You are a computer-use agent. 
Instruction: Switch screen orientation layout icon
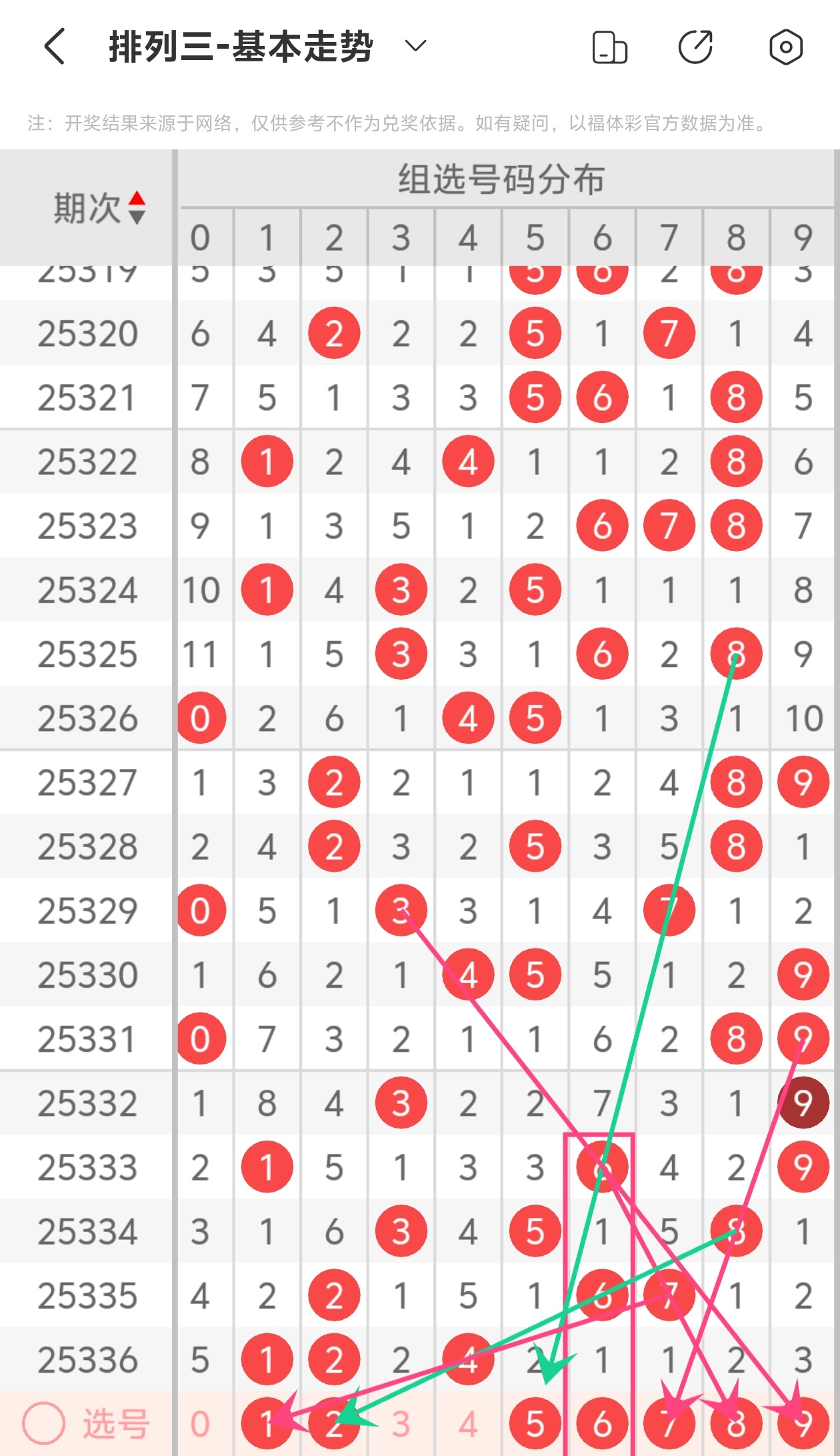(609, 47)
